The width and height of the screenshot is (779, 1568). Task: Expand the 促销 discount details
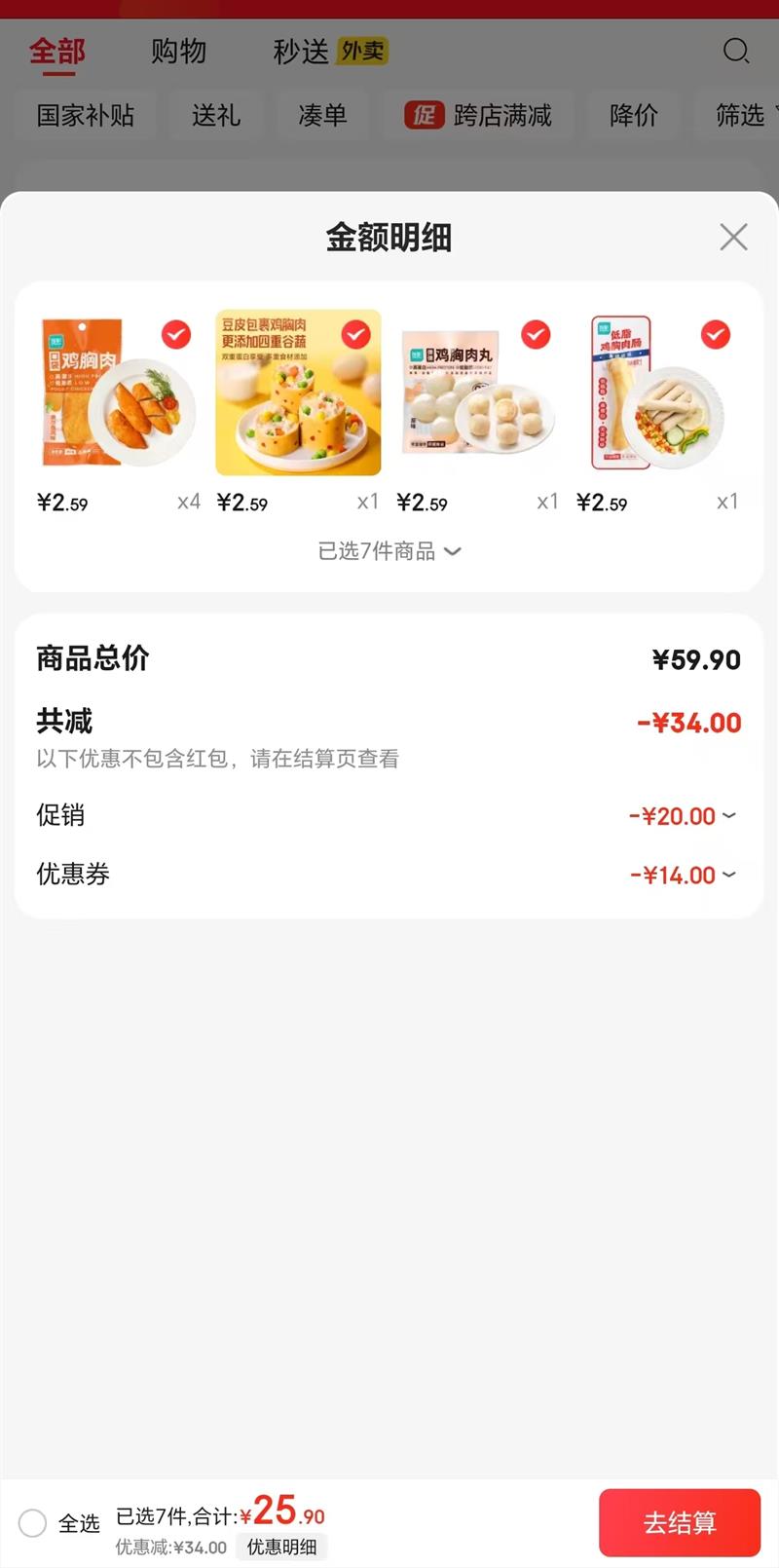click(683, 816)
